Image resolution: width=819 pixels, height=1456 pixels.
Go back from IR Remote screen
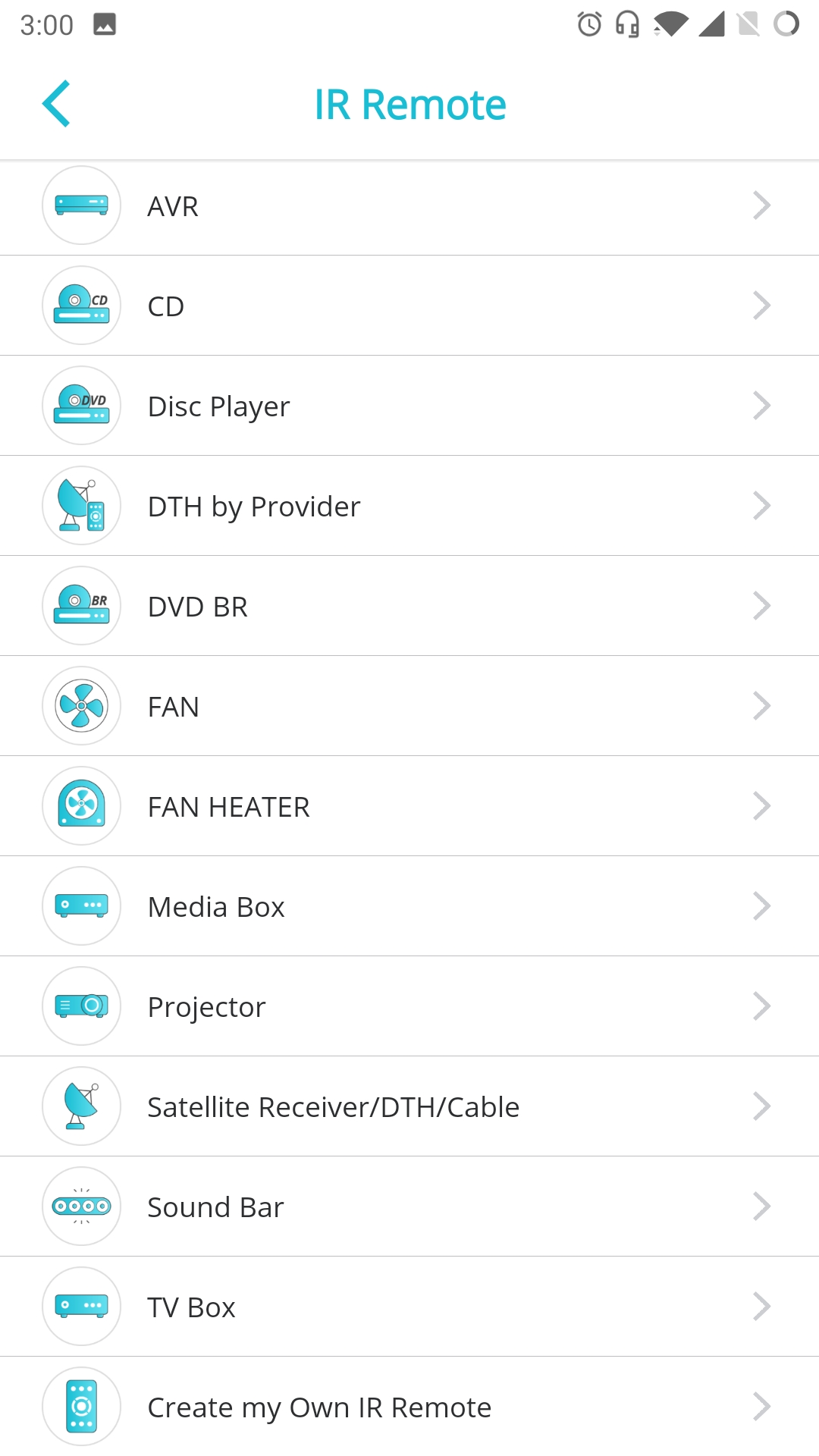tap(57, 104)
